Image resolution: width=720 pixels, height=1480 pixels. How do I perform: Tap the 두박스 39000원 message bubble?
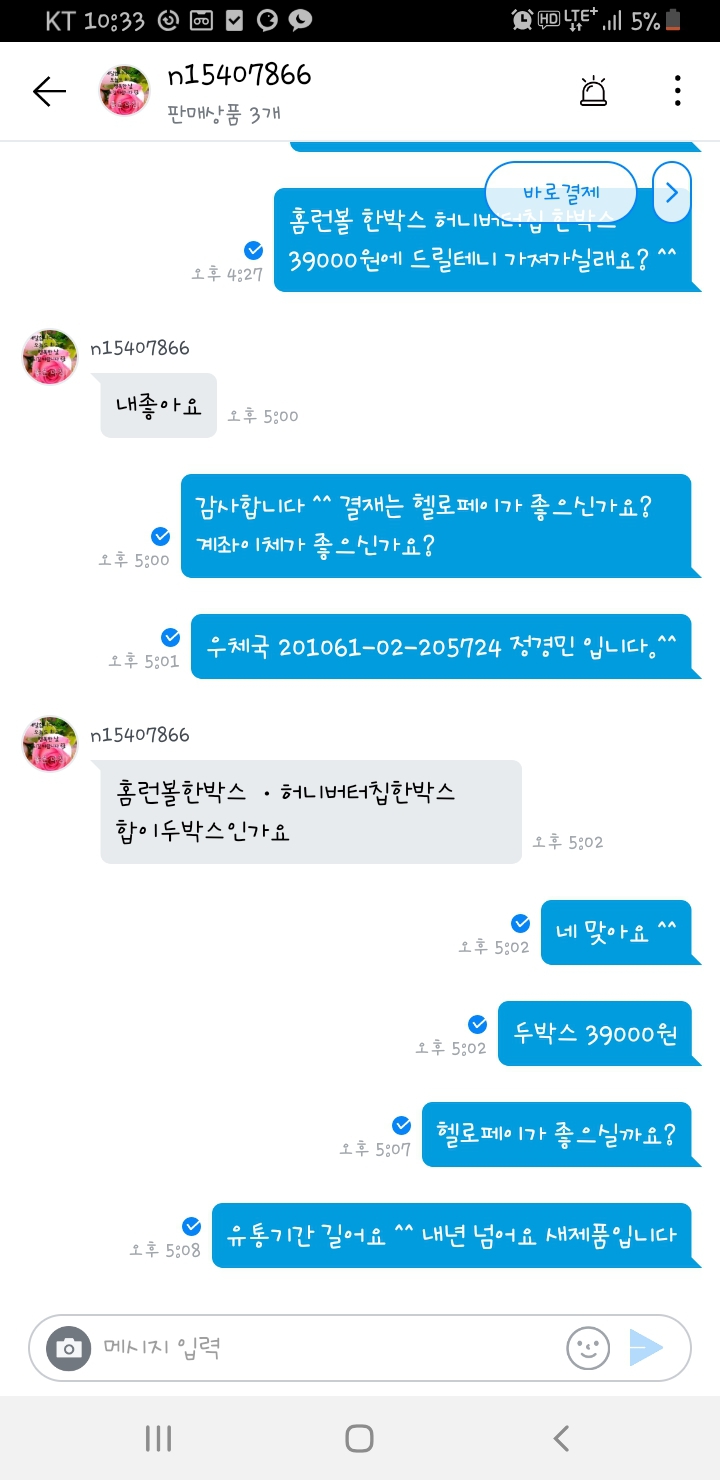click(597, 1033)
